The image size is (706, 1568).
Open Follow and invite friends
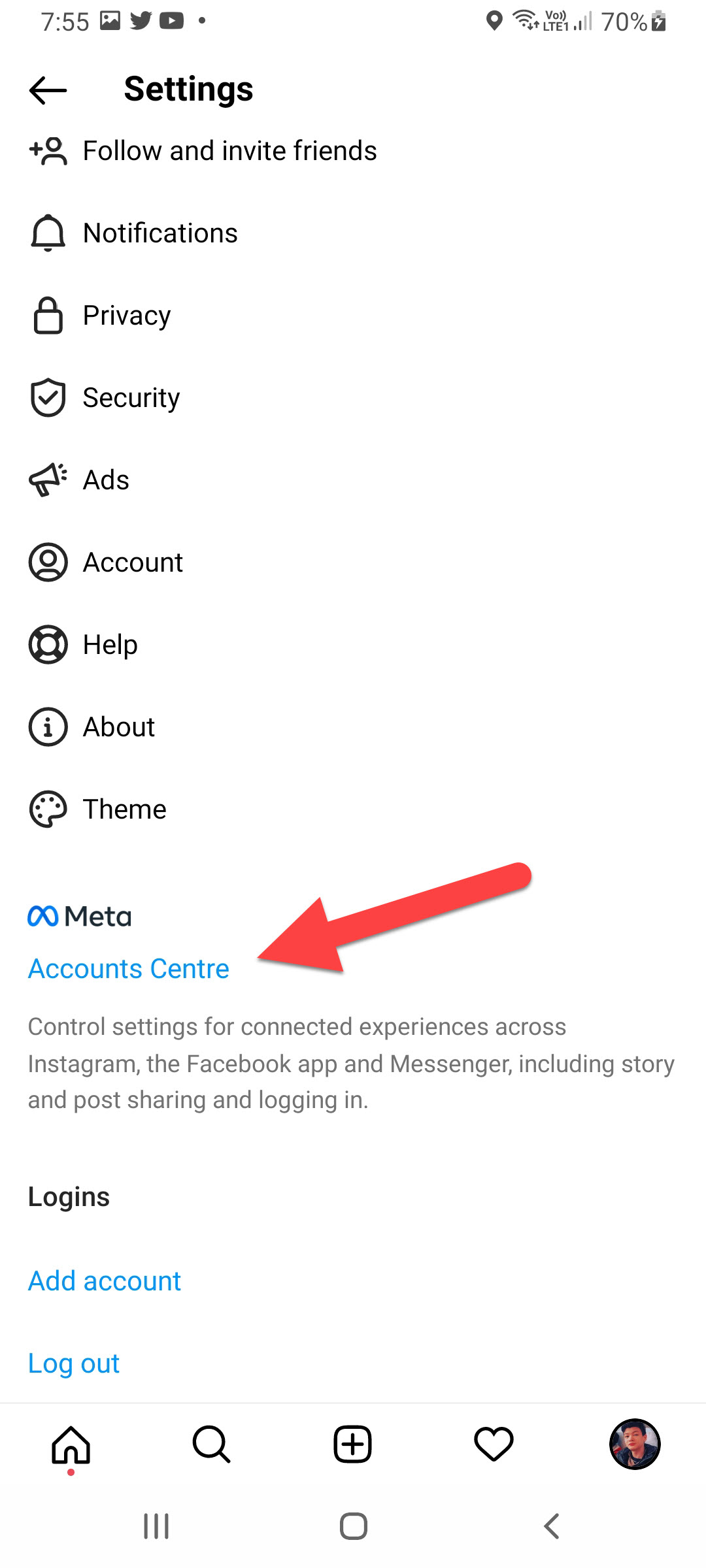(229, 151)
